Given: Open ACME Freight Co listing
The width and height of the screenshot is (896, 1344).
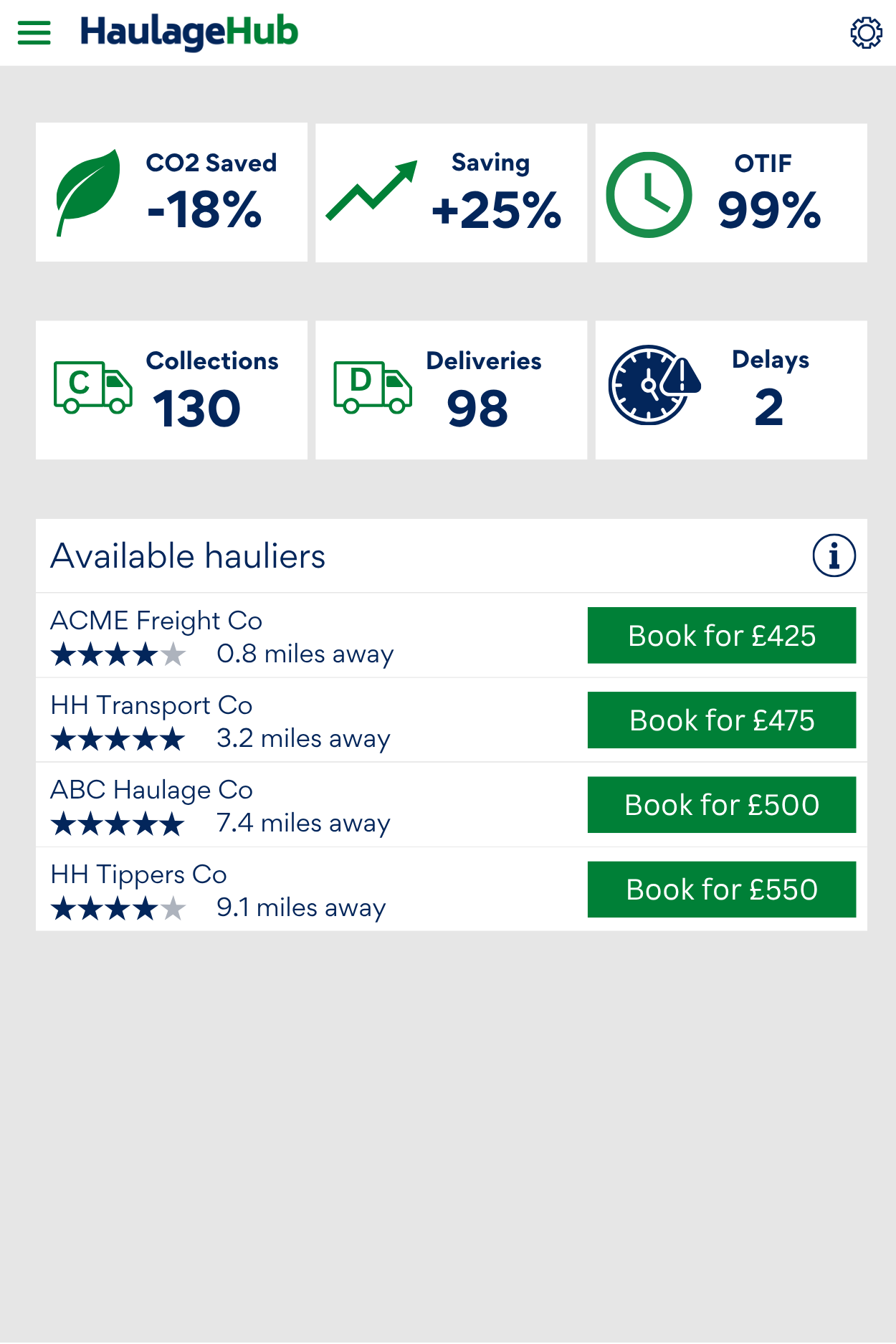Looking at the screenshot, I should pyautogui.click(x=155, y=620).
